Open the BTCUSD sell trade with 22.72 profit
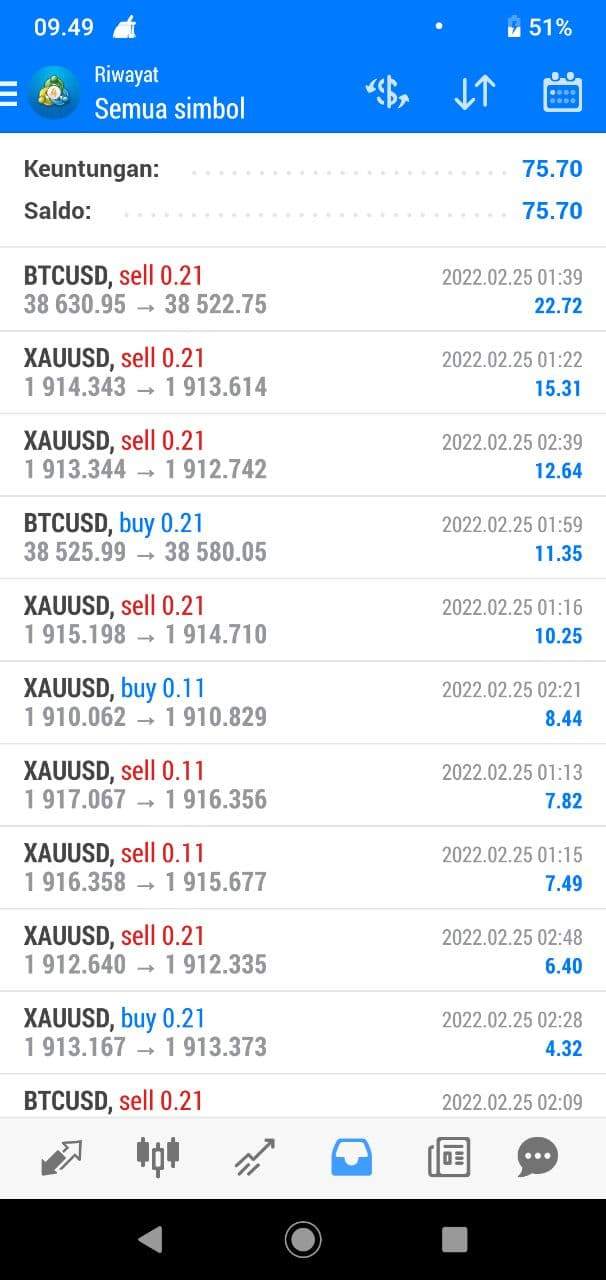This screenshot has height=1280, width=606. point(303,290)
